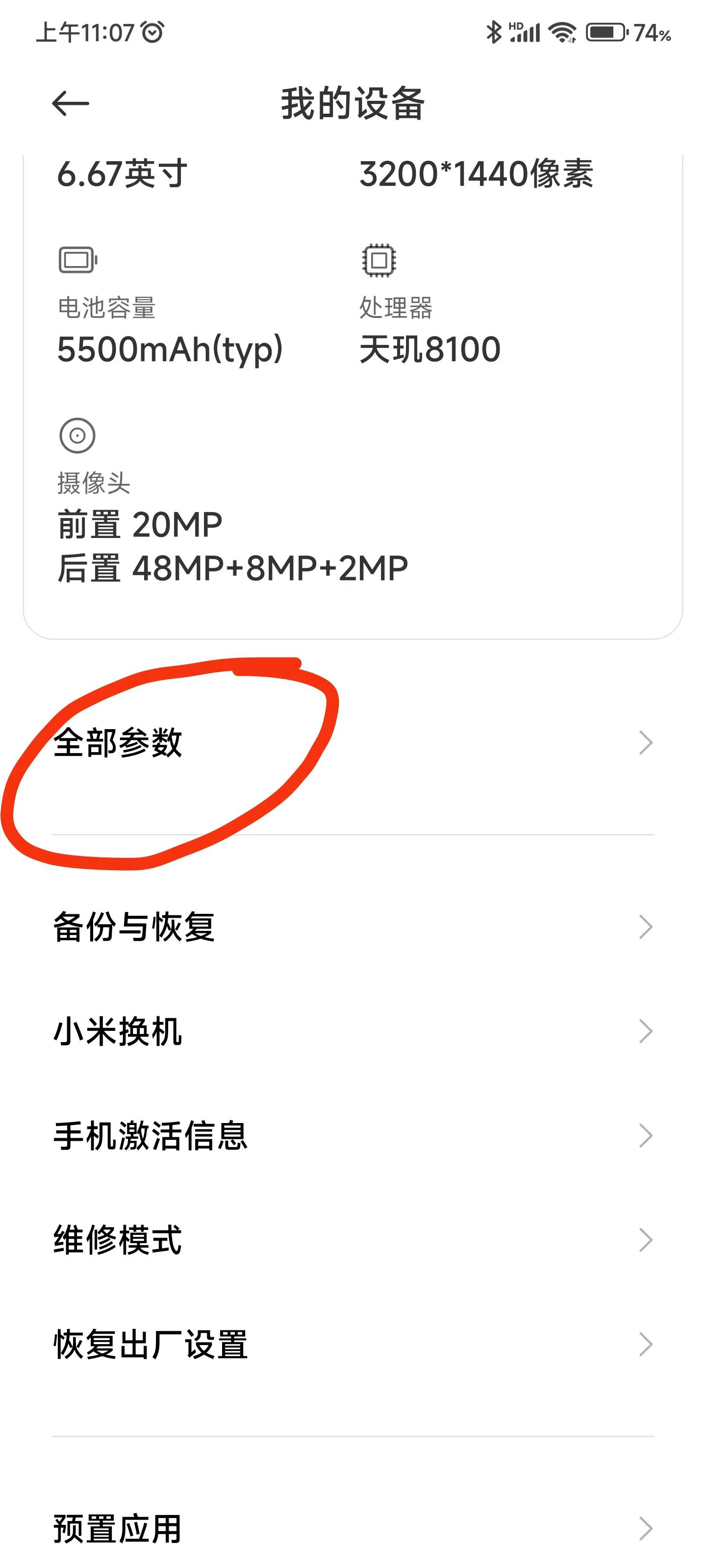This screenshot has height=1568, width=706.
Task: View 手机激活信息 details
Action: tap(150, 1136)
